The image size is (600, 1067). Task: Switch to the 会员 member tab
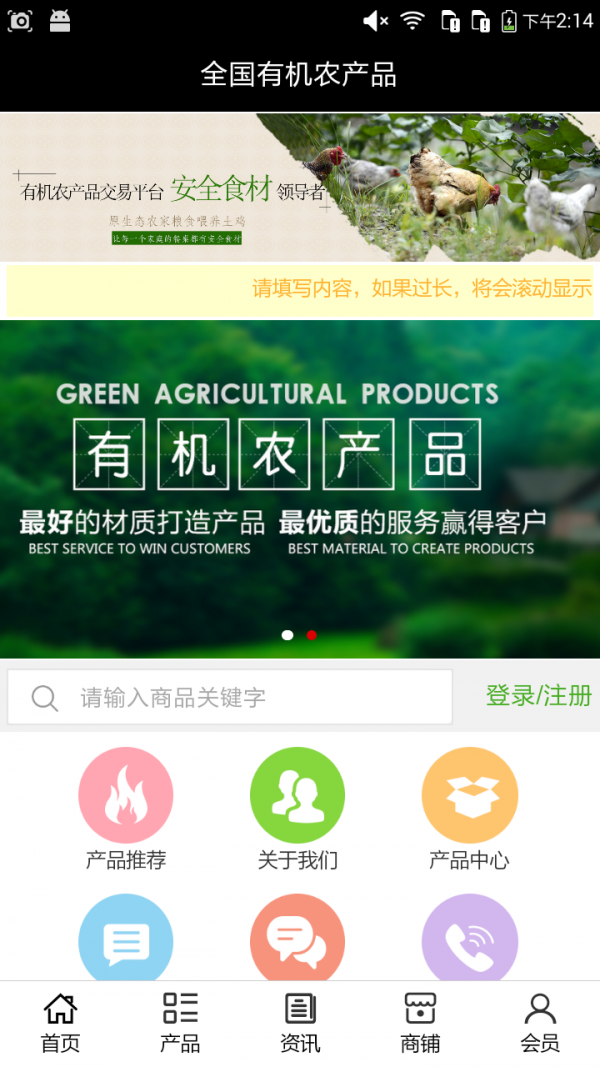point(540,1022)
